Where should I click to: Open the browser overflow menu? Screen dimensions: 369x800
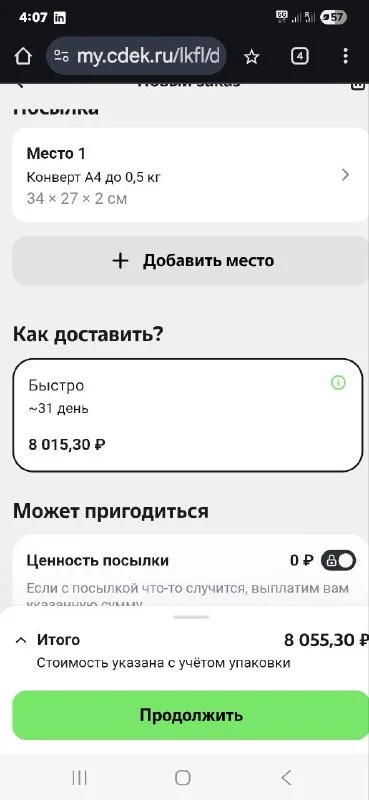[346, 56]
